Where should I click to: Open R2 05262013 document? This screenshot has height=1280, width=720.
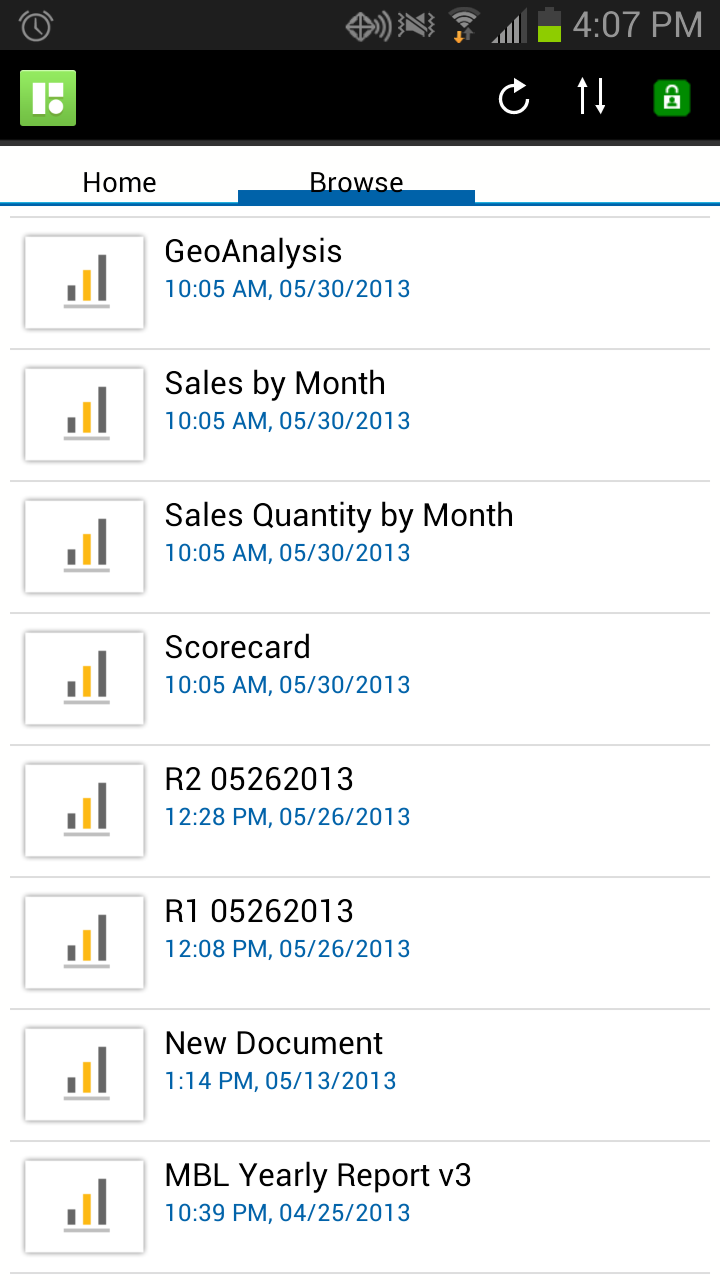pos(360,811)
